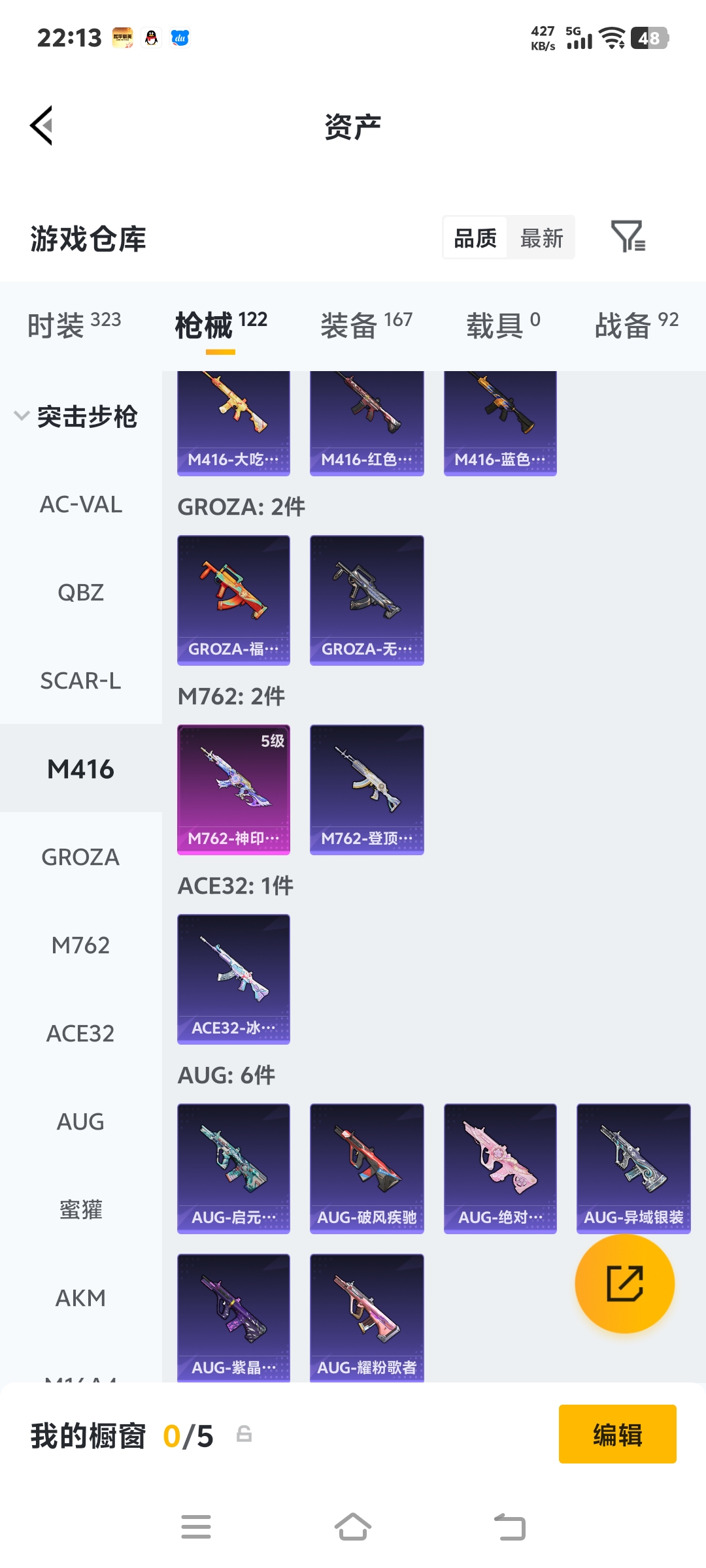Go to the system home screen
The width and height of the screenshot is (706, 1568).
tap(353, 1527)
